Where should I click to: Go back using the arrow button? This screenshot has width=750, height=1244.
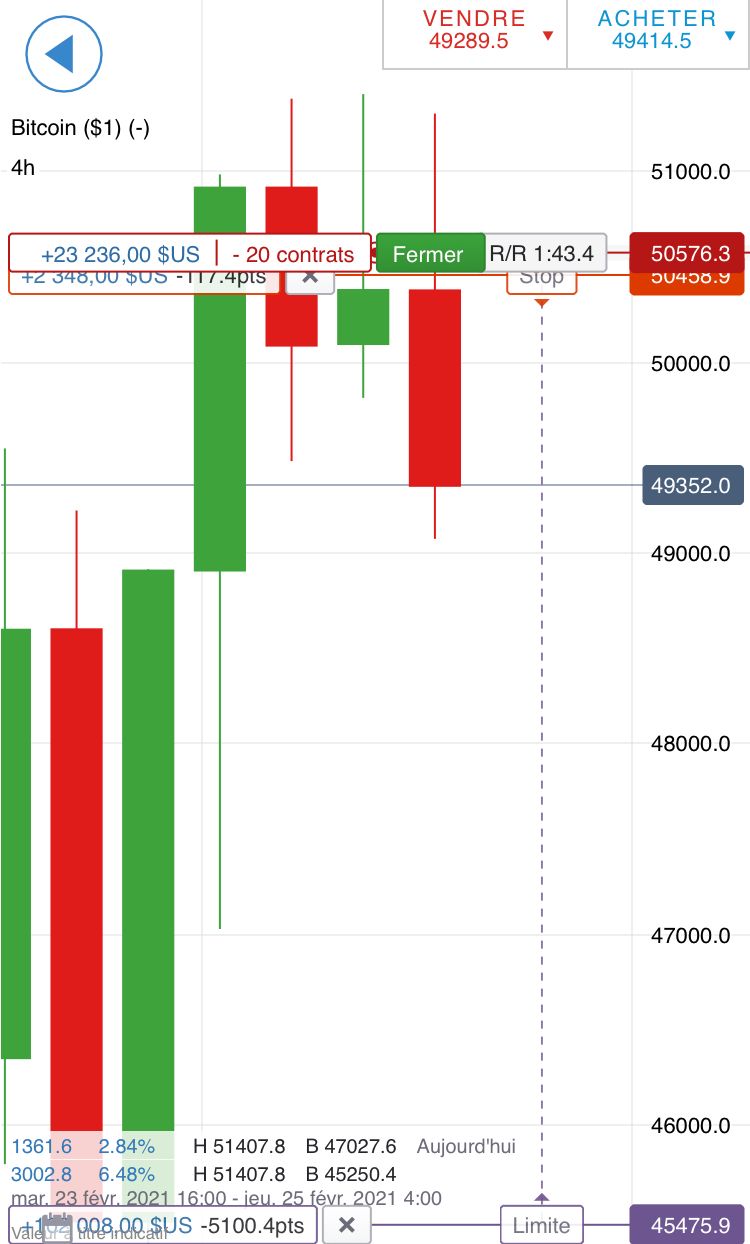pos(64,54)
